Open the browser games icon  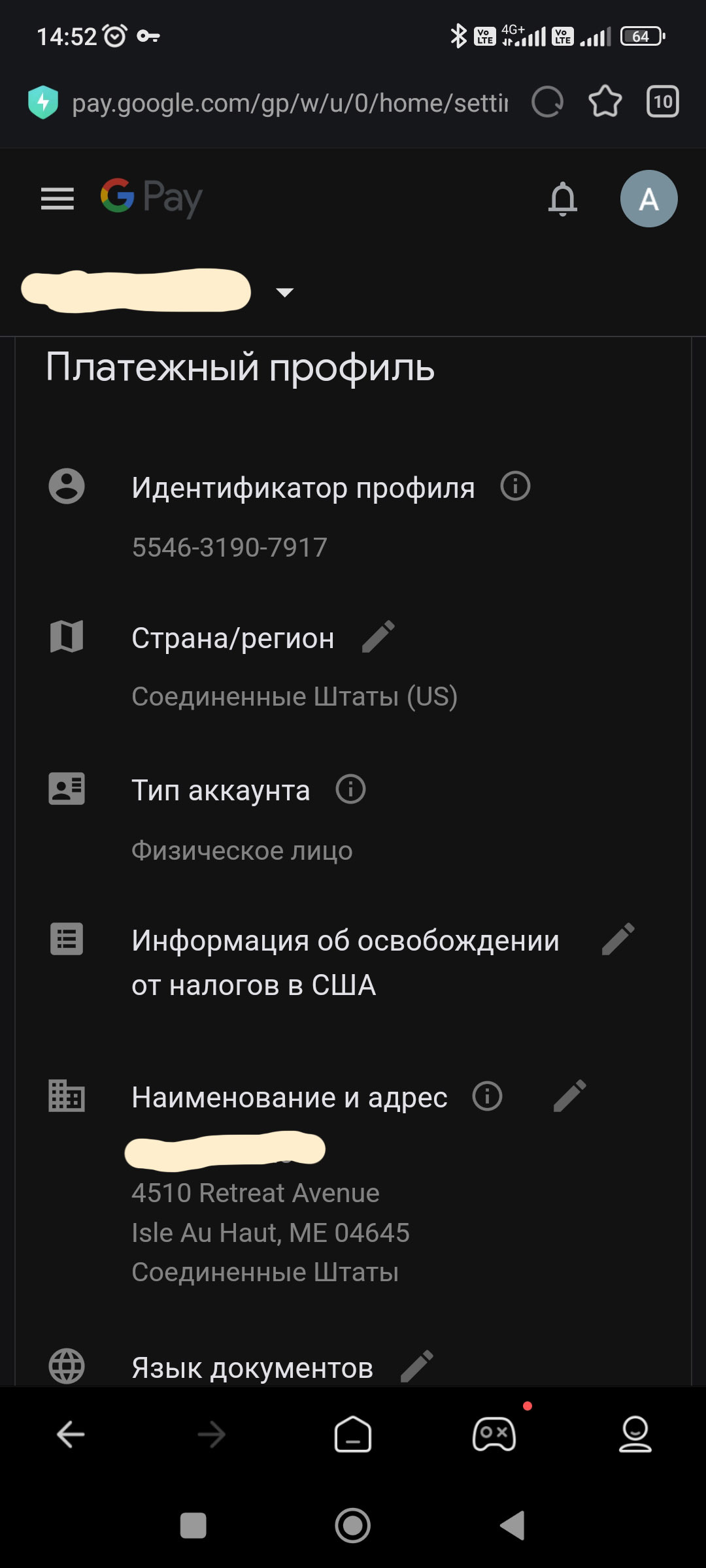click(x=494, y=1435)
